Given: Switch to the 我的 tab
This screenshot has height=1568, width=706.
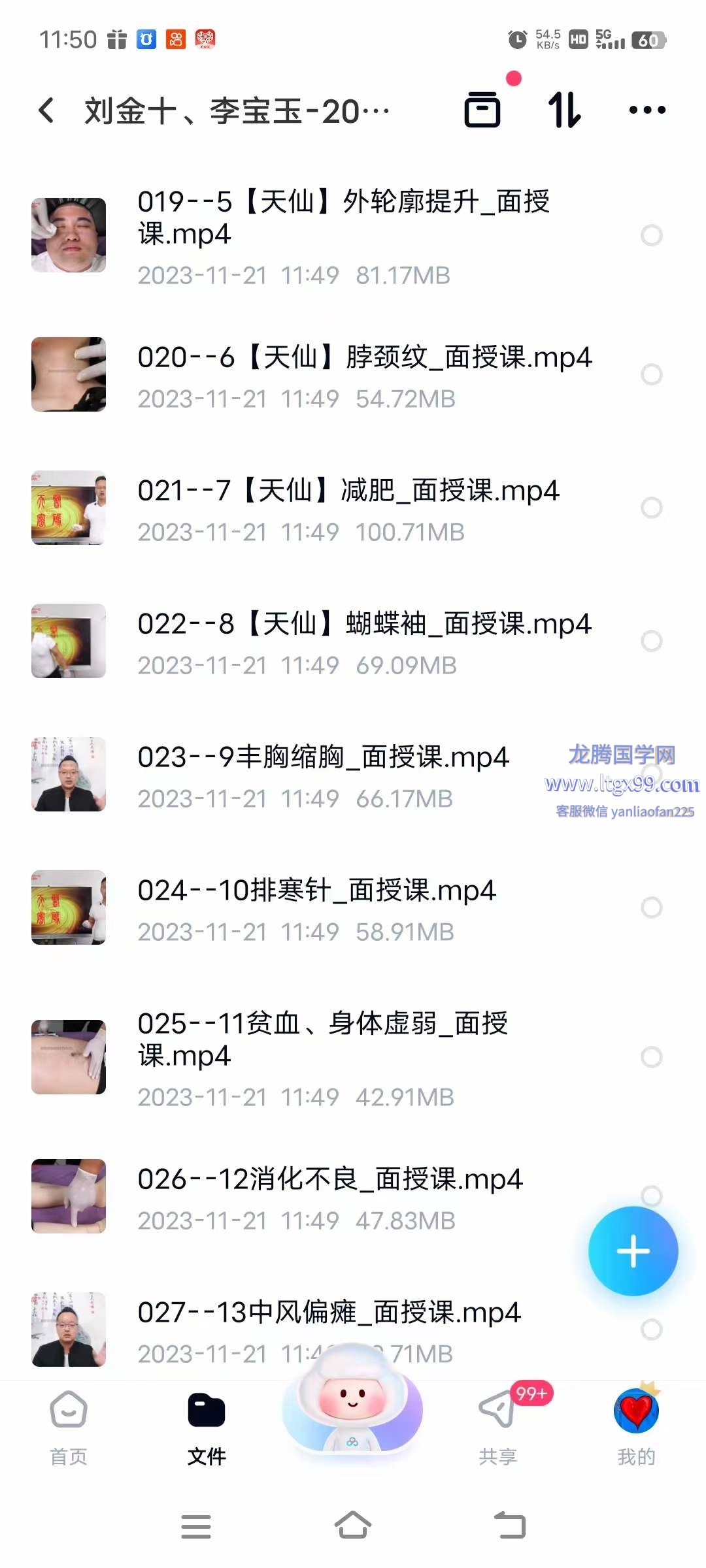Looking at the screenshot, I should (x=636, y=1428).
